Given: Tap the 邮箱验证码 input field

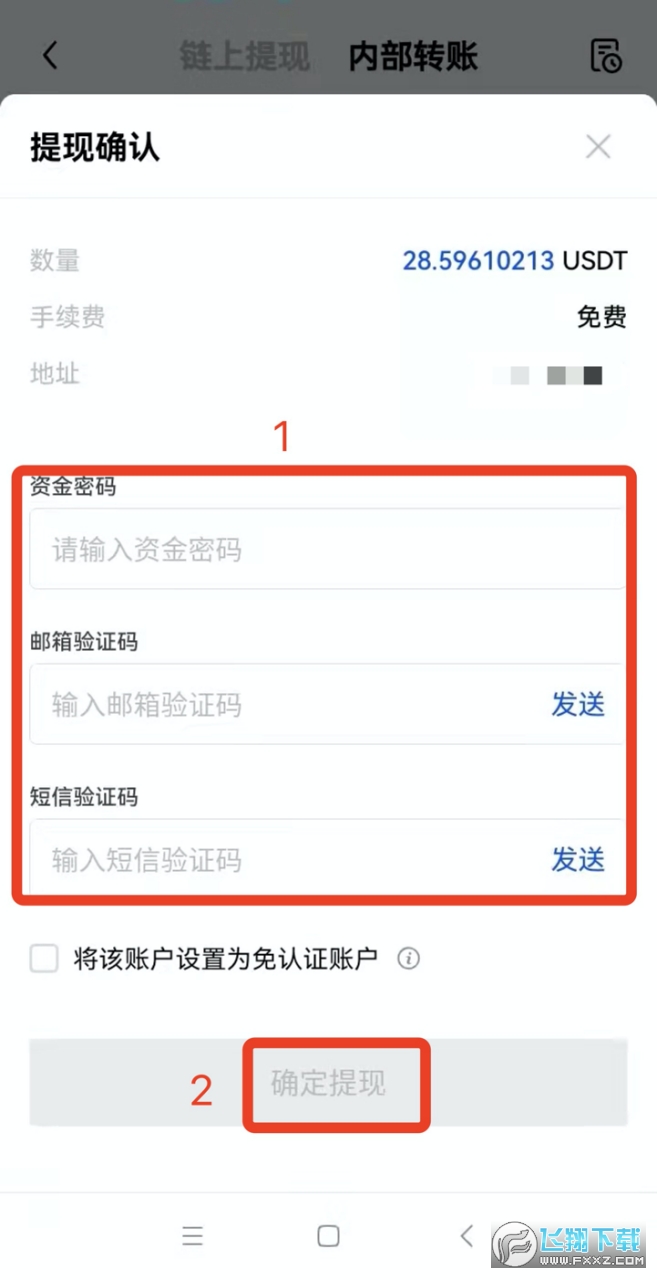Looking at the screenshot, I should click(280, 705).
